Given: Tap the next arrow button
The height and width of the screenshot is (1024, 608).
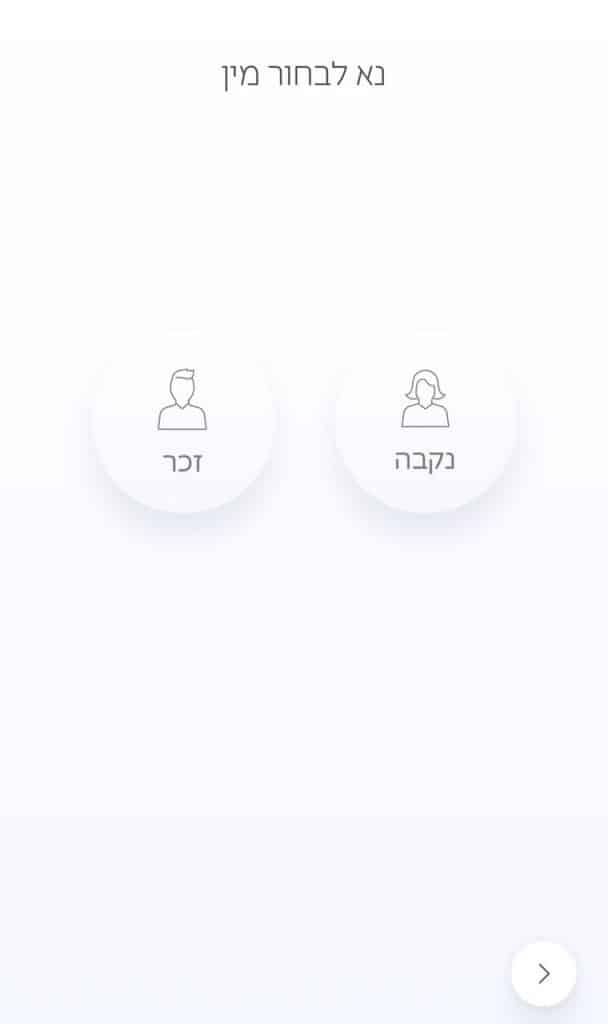Looking at the screenshot, I should (x=543, y=973).
